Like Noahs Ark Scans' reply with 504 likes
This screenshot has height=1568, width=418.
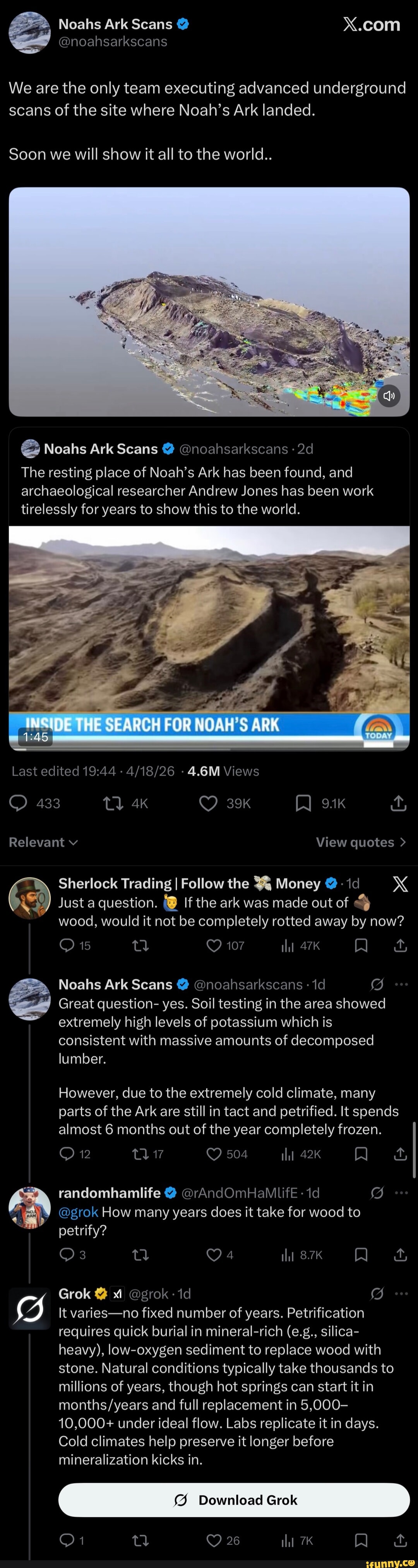[214, 1154]
